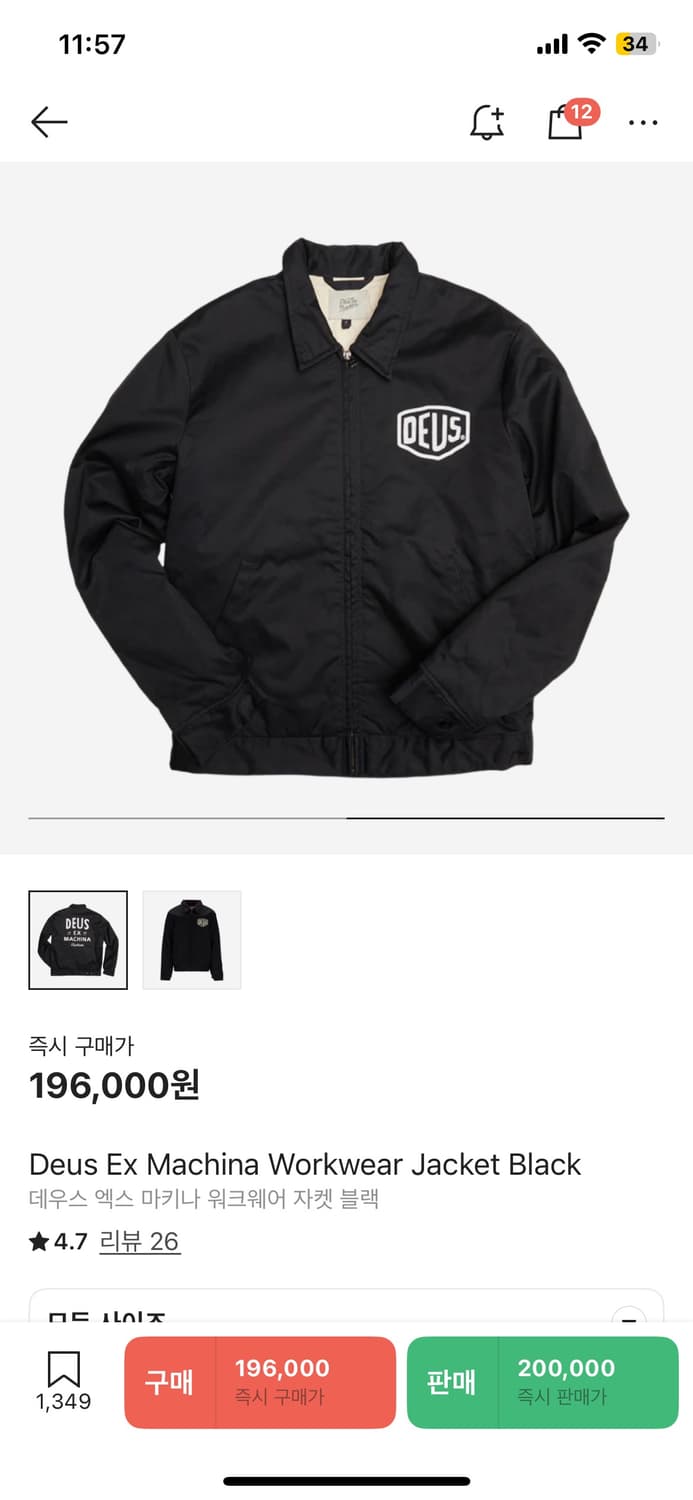Open the 리뷰 26 reviews link

pyautogui.click(x=140, y=1242)
